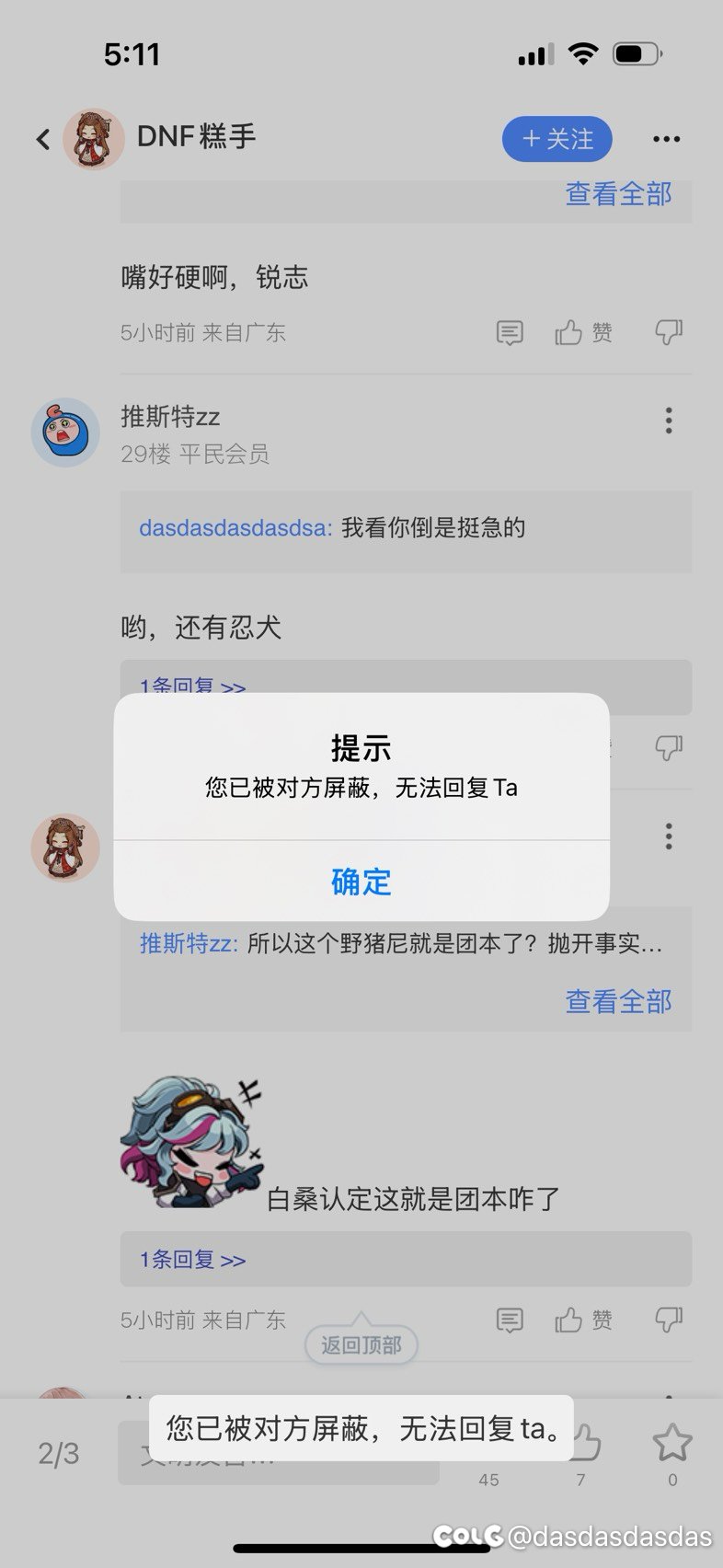The height and width of the screenshot is (1568, 723).
Task: Tap the thumbs-up icon showing 45
Action: pos(488,1445)
